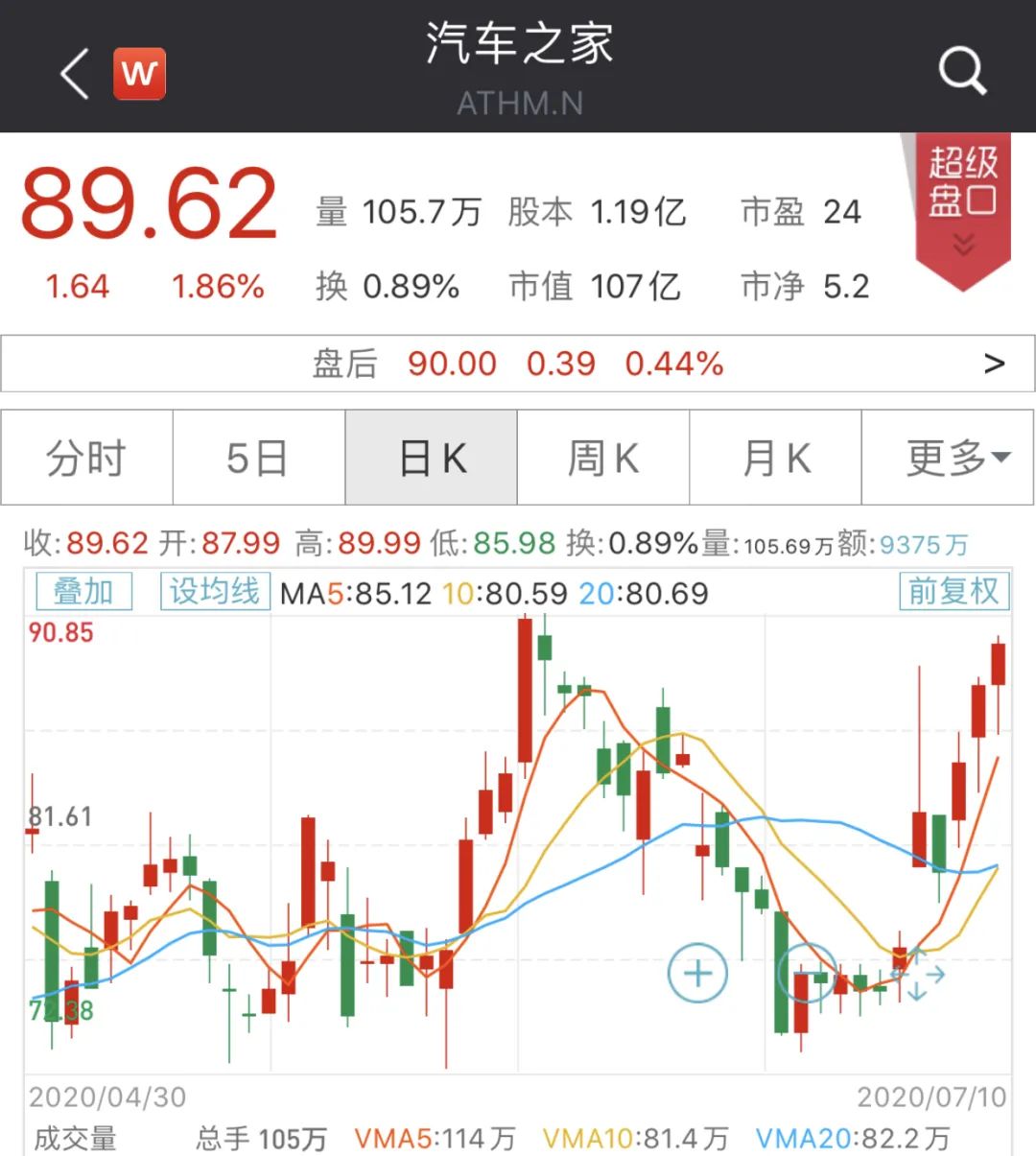Tap the 叠加 overlay button
1036x1156 pixels.
83,592
